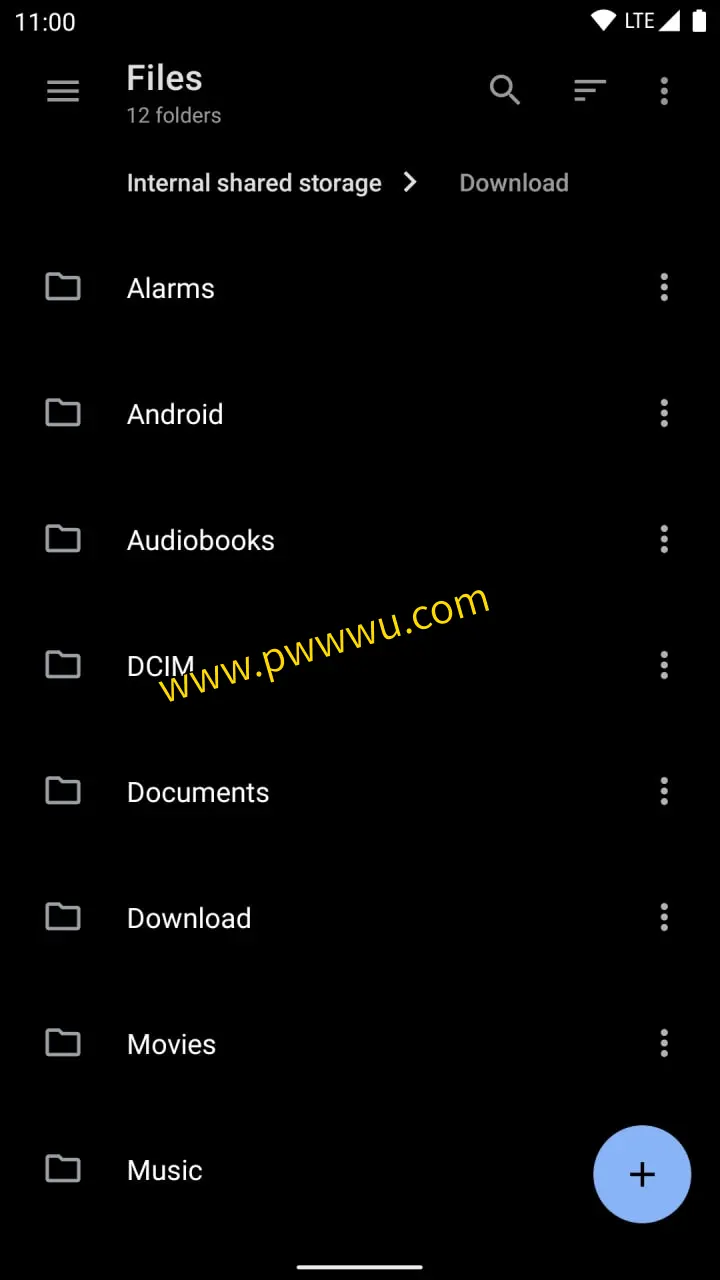Show more options for Alarms folder
The width and height of the screenshot is (720, 1280).
[x=664, y=288]
